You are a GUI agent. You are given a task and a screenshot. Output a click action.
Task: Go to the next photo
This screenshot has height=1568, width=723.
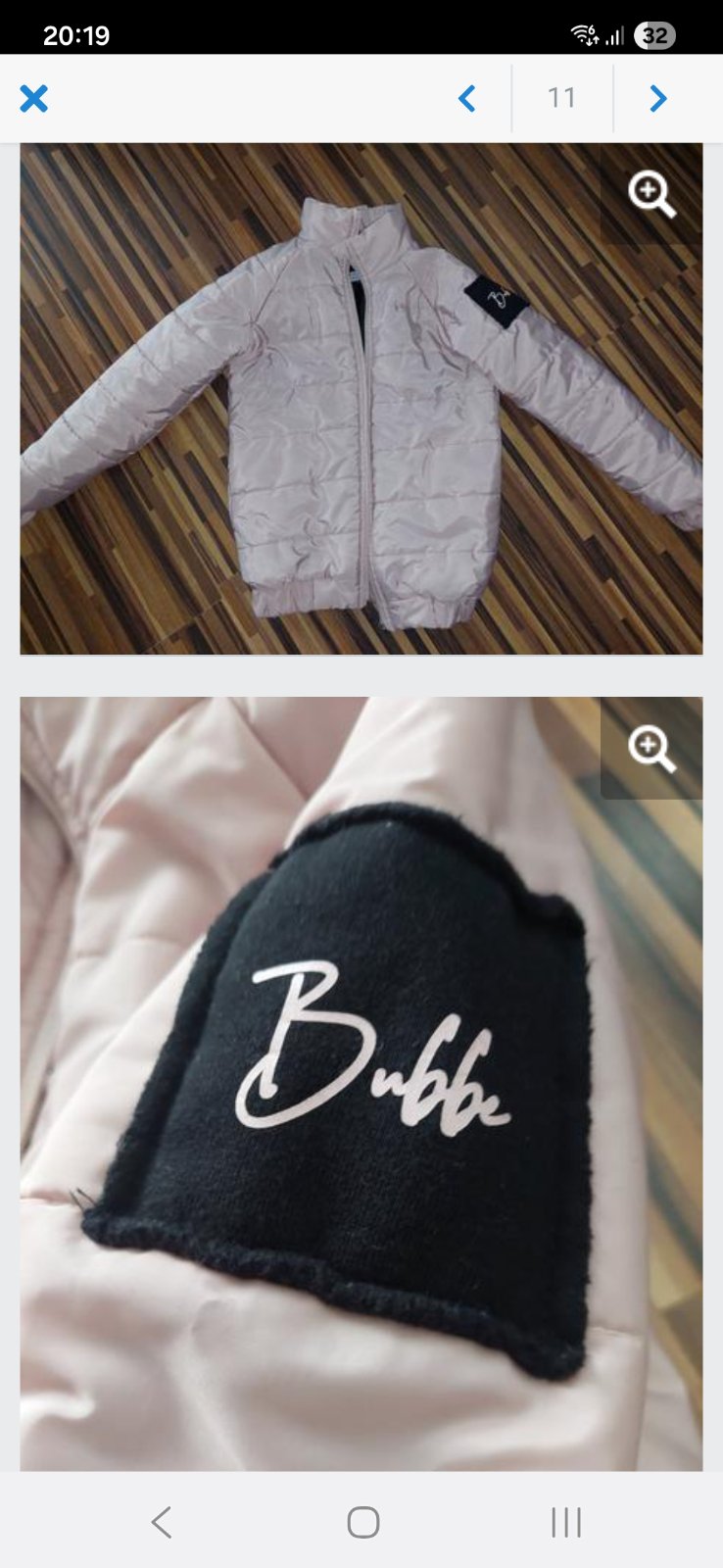coord(658,98)
